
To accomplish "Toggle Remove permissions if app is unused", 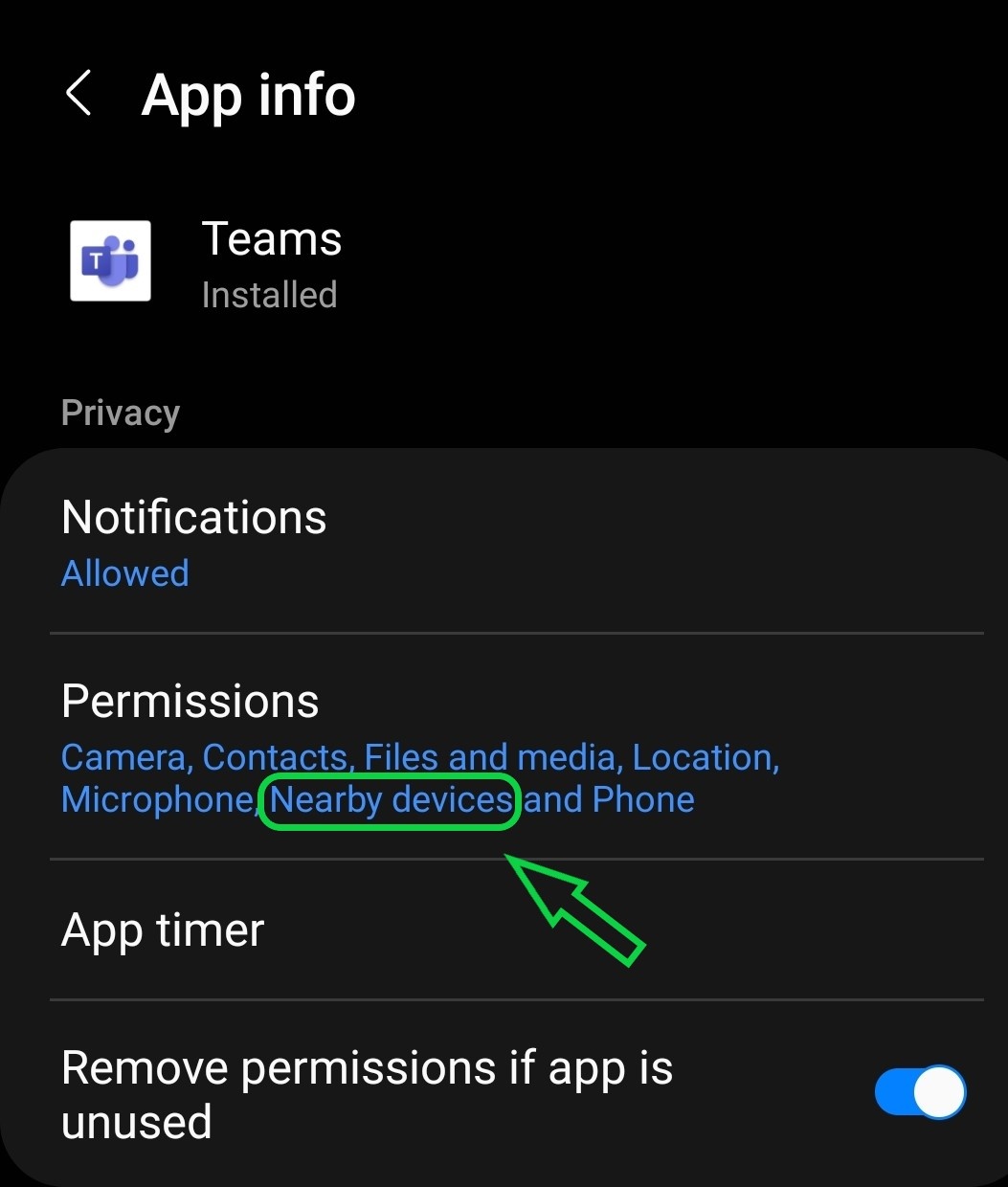I will point(920,1091).
